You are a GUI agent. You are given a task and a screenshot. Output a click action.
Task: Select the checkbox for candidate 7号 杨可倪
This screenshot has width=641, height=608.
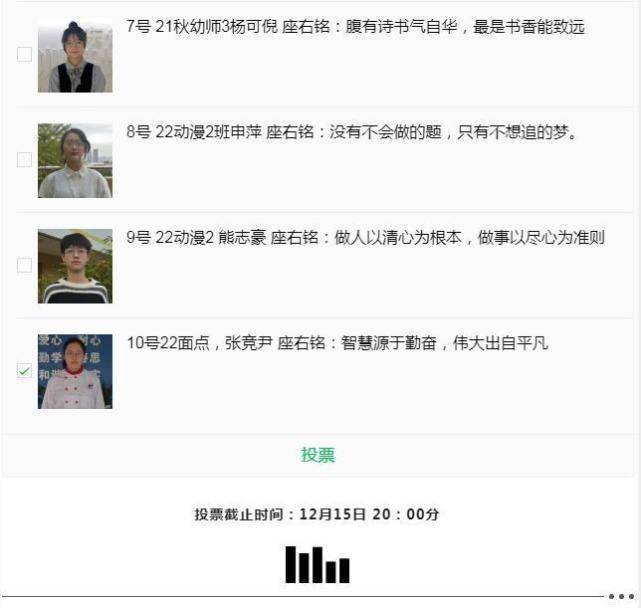point(24,54)
